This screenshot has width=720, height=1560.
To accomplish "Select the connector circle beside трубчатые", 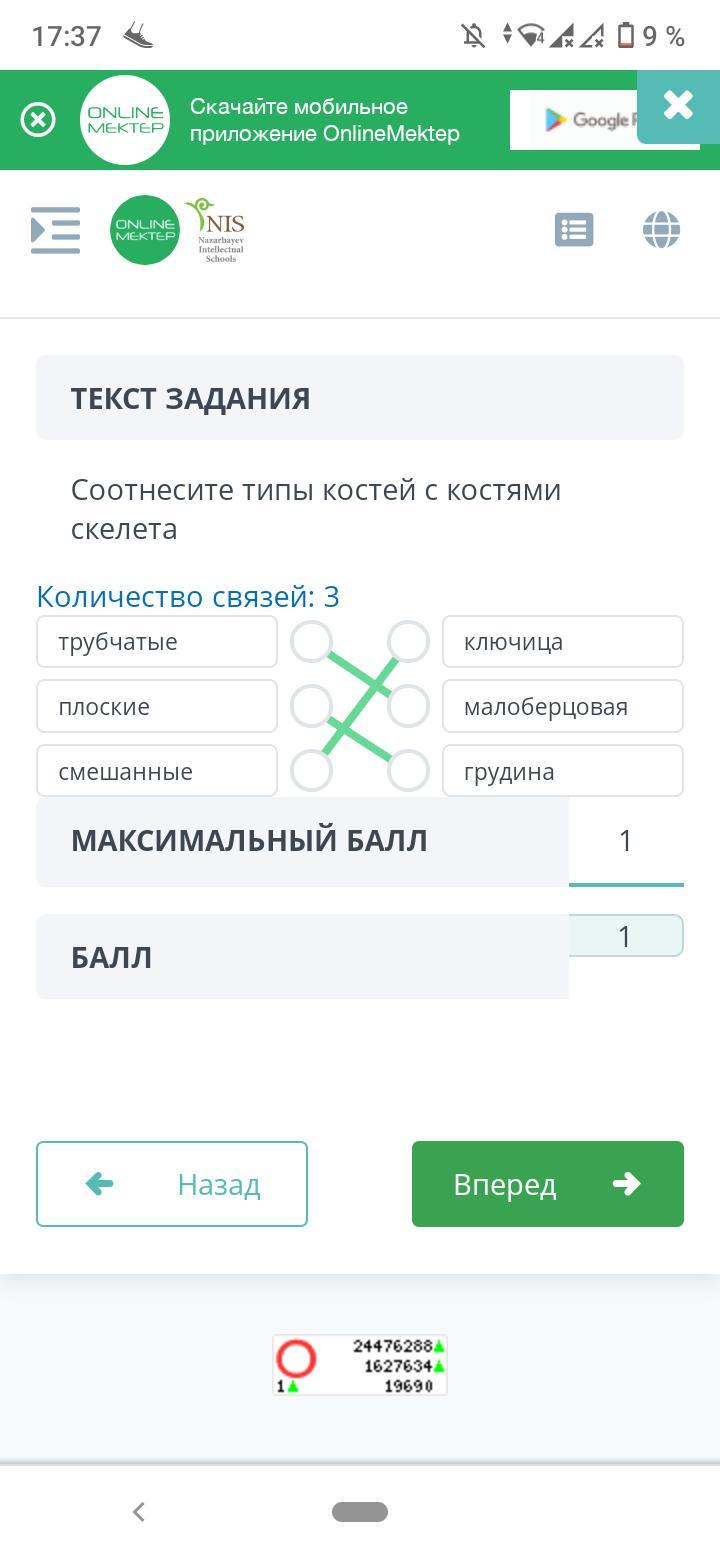I will click(x=312, y=642).
